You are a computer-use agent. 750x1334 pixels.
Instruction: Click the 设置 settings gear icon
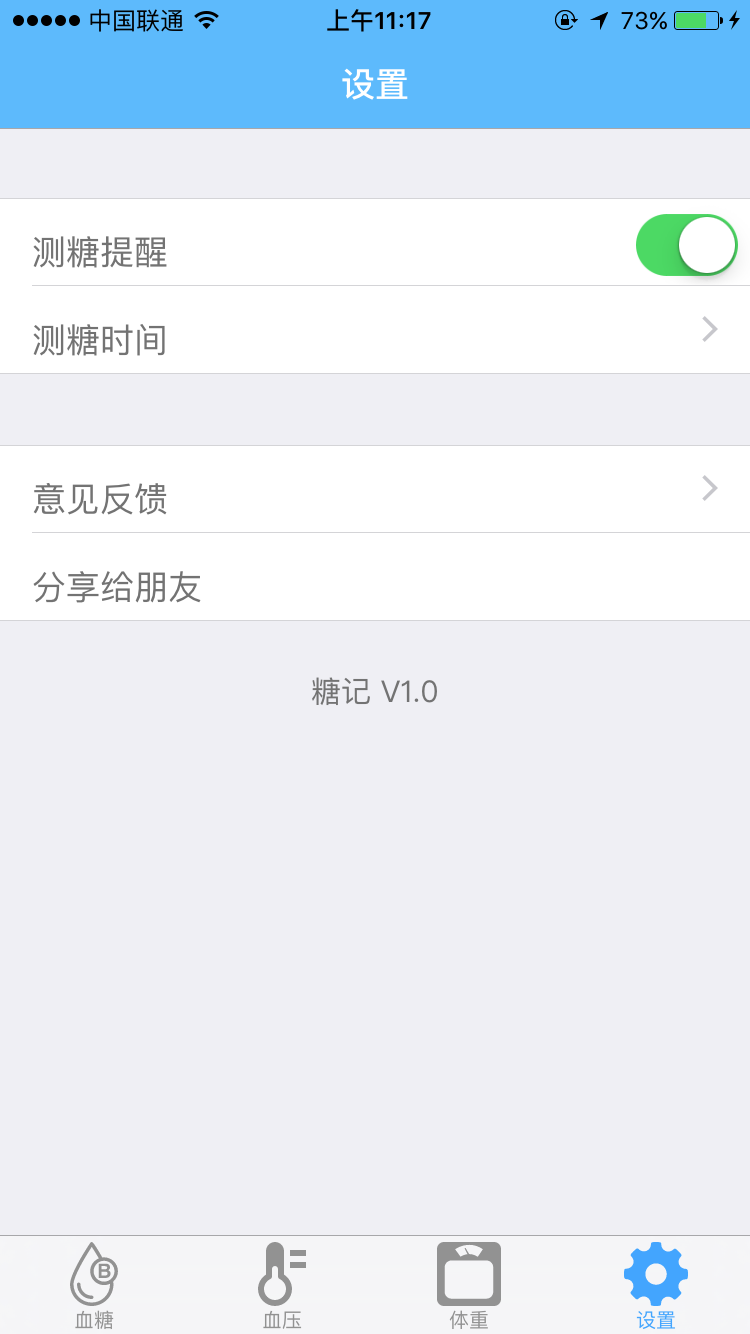(655, 1271)
